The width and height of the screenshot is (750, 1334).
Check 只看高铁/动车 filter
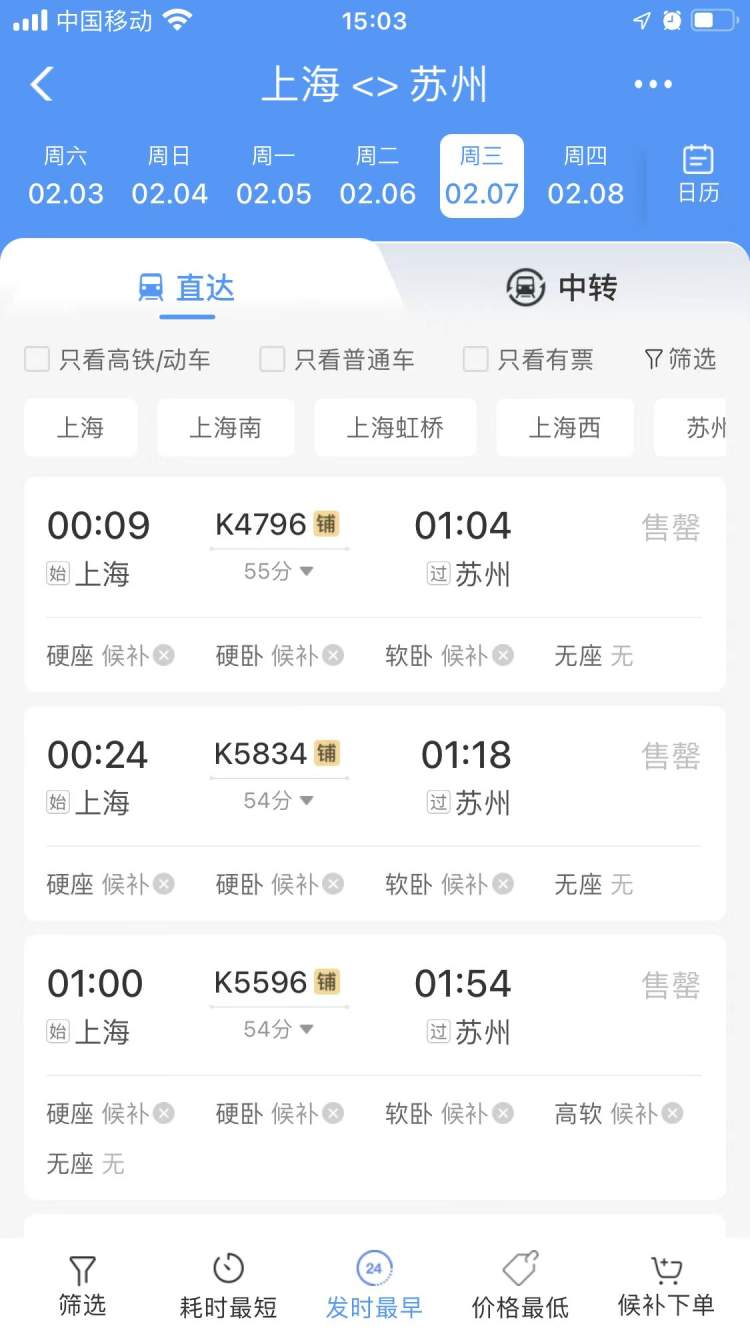point(38,360)
